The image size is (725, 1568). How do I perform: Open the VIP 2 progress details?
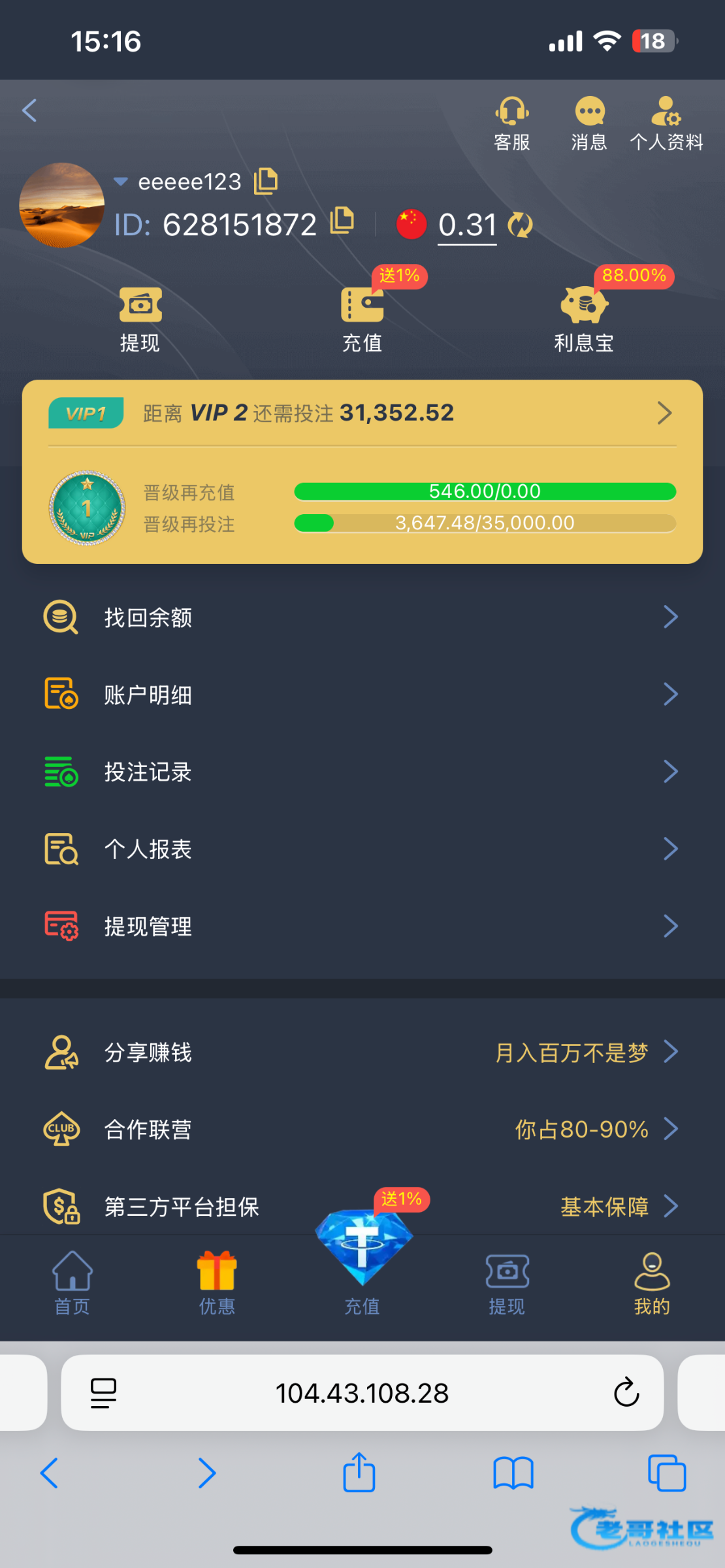tap(362, 413)
